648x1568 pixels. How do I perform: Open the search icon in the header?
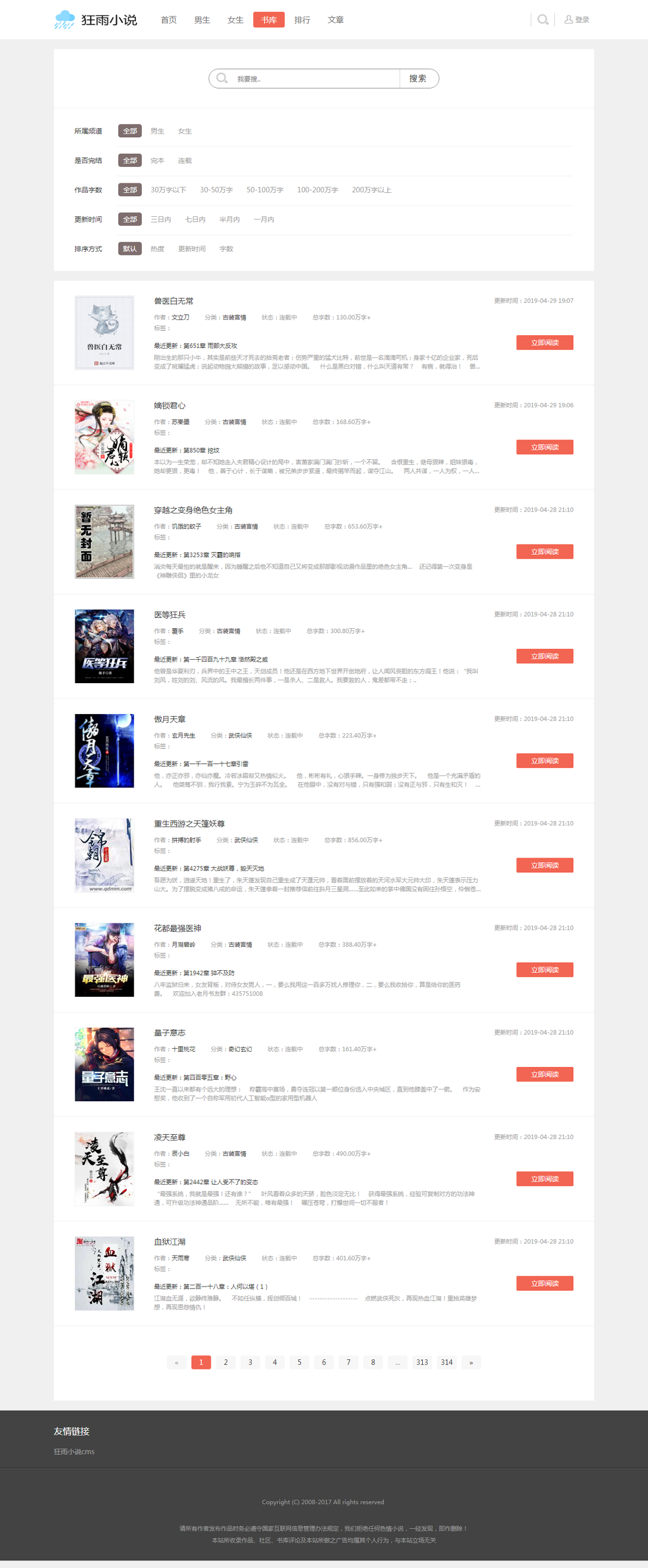542,20
